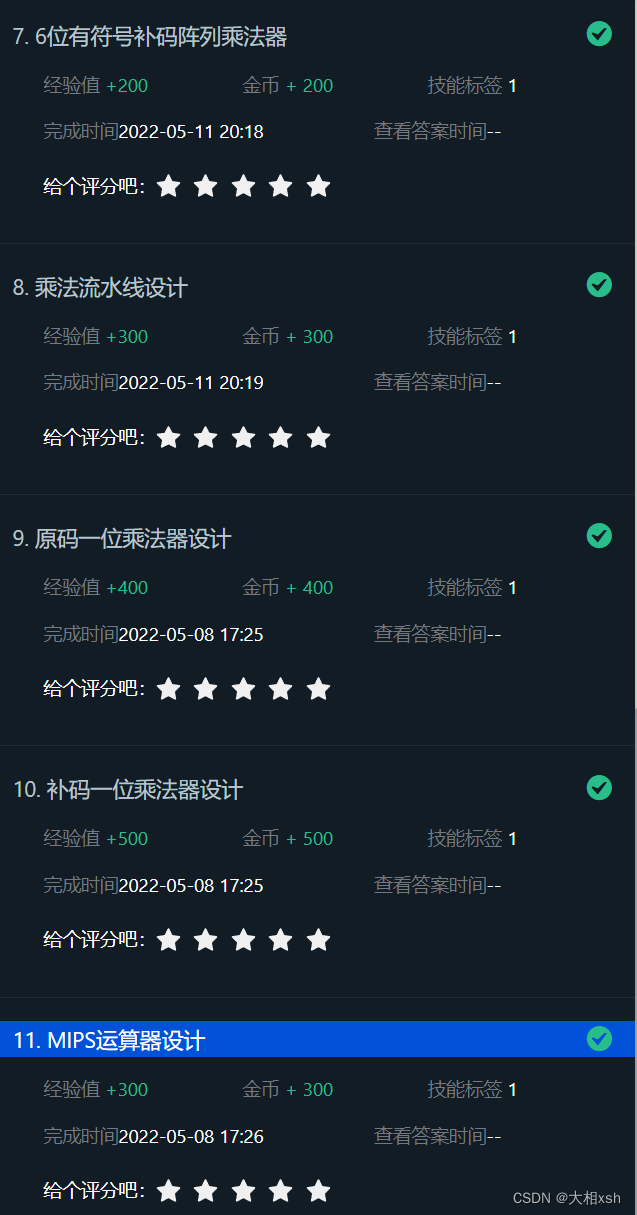Open task 10. 补码一位乘法器设计
637x1215 pixels.
point(128,790)
